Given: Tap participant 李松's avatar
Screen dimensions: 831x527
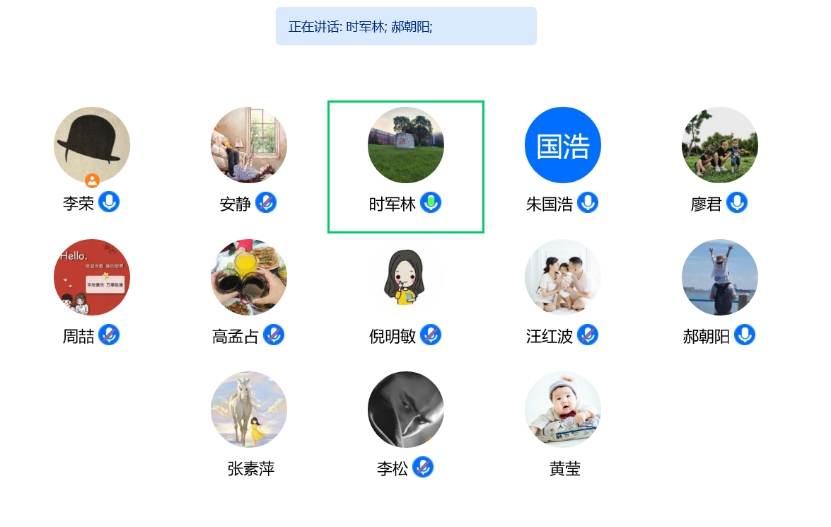Looking at the screenshot, I should pos(406,410).
